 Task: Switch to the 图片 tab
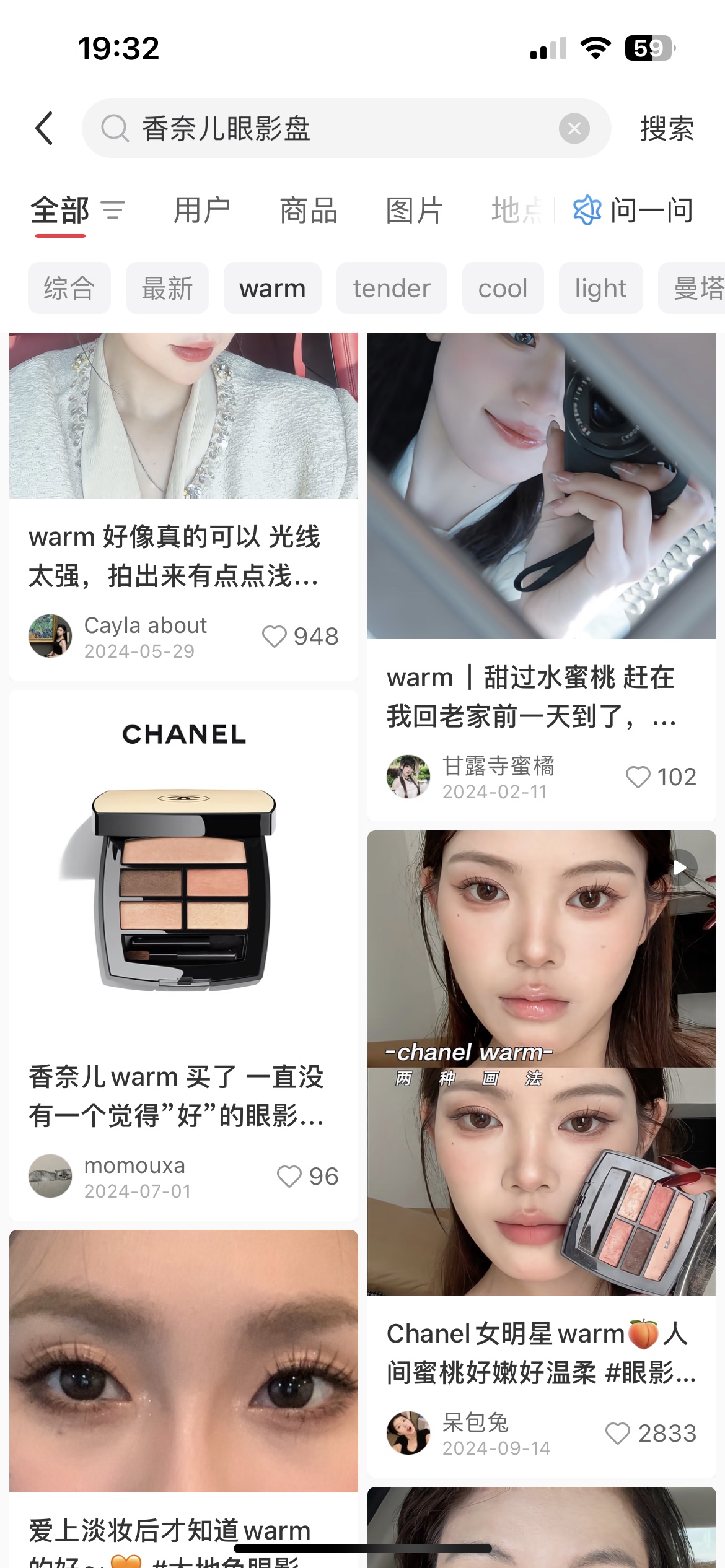point(414,211)
